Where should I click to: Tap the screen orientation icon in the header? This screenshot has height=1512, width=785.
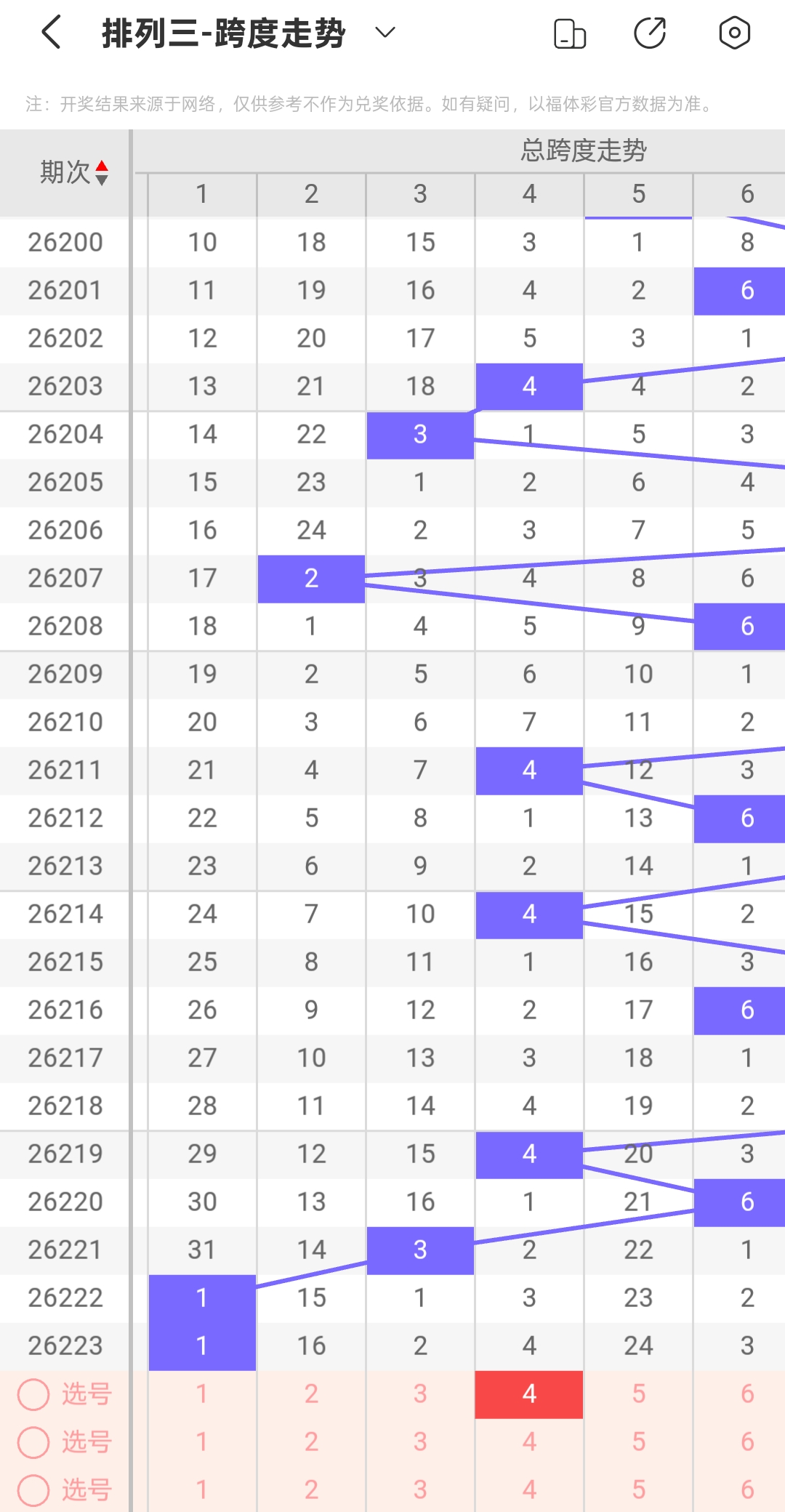570,33
